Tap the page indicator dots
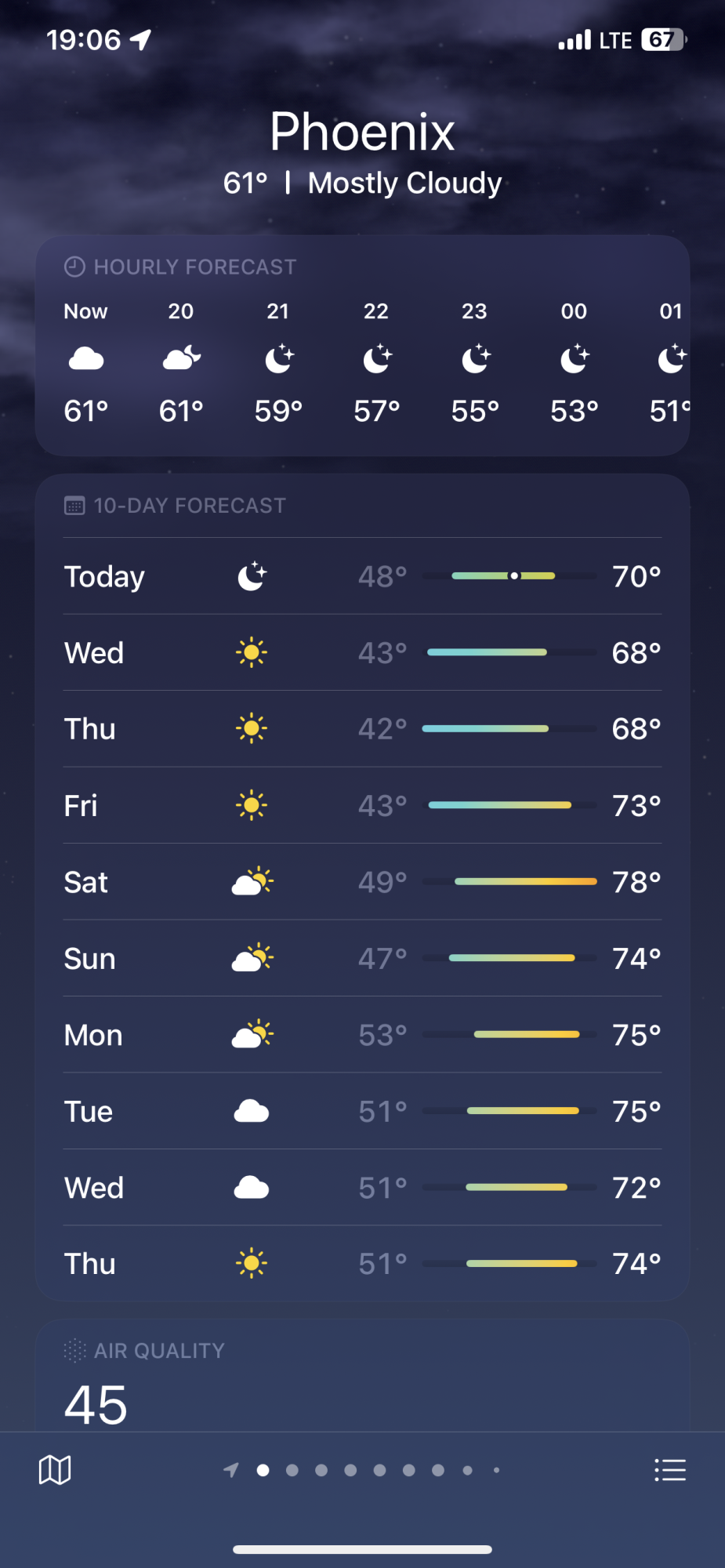 click(x=362, y=1470)
